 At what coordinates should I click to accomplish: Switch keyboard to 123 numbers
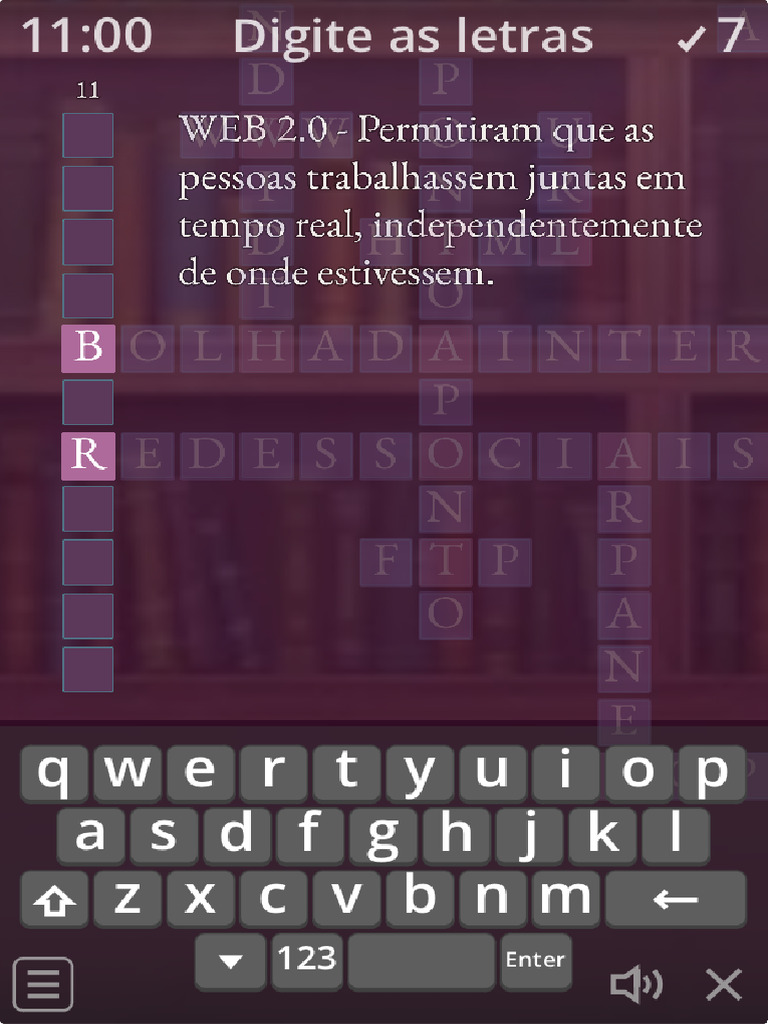(x=307, y=961)
